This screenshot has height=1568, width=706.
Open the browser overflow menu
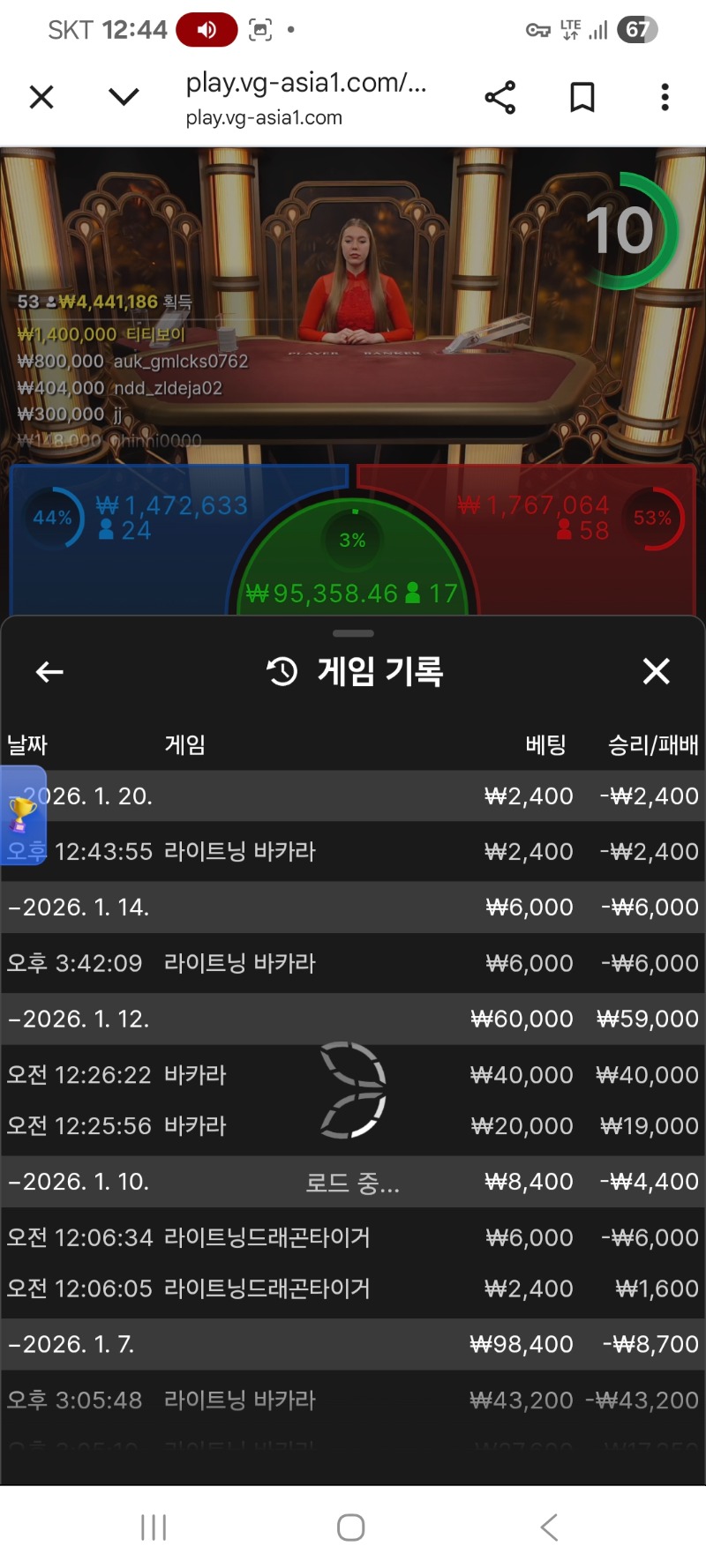point(665,97)
